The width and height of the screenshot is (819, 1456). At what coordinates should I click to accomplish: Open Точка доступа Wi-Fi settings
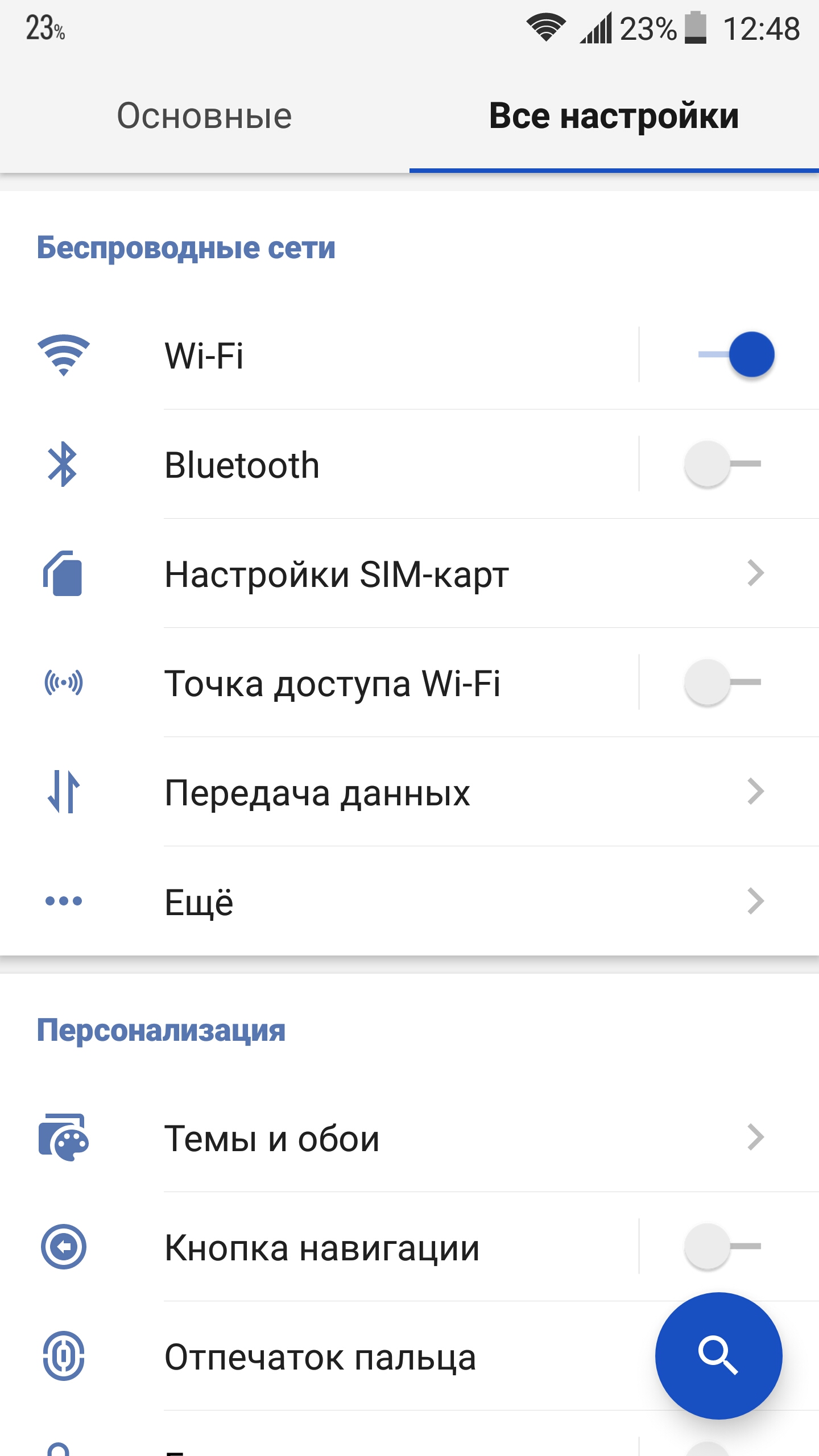click(x=318, y=682)
